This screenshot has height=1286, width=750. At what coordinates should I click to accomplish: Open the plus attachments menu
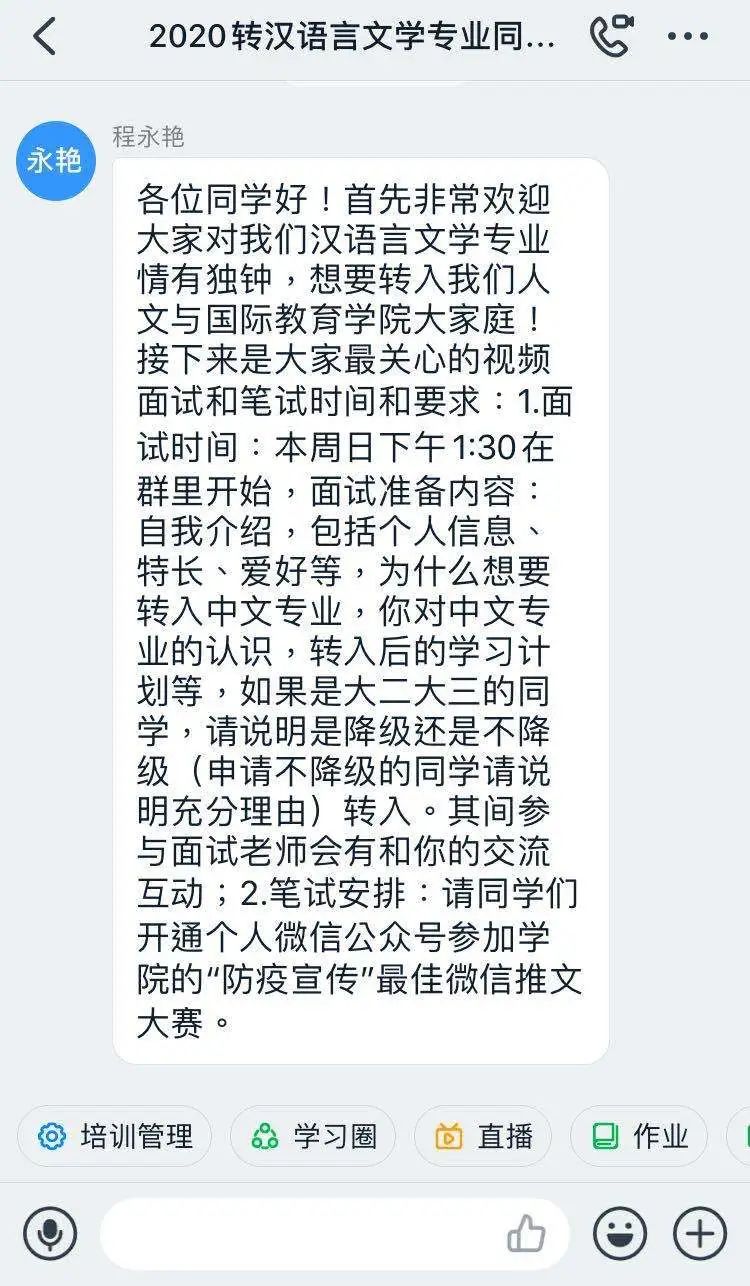[x=699, y=1234]
